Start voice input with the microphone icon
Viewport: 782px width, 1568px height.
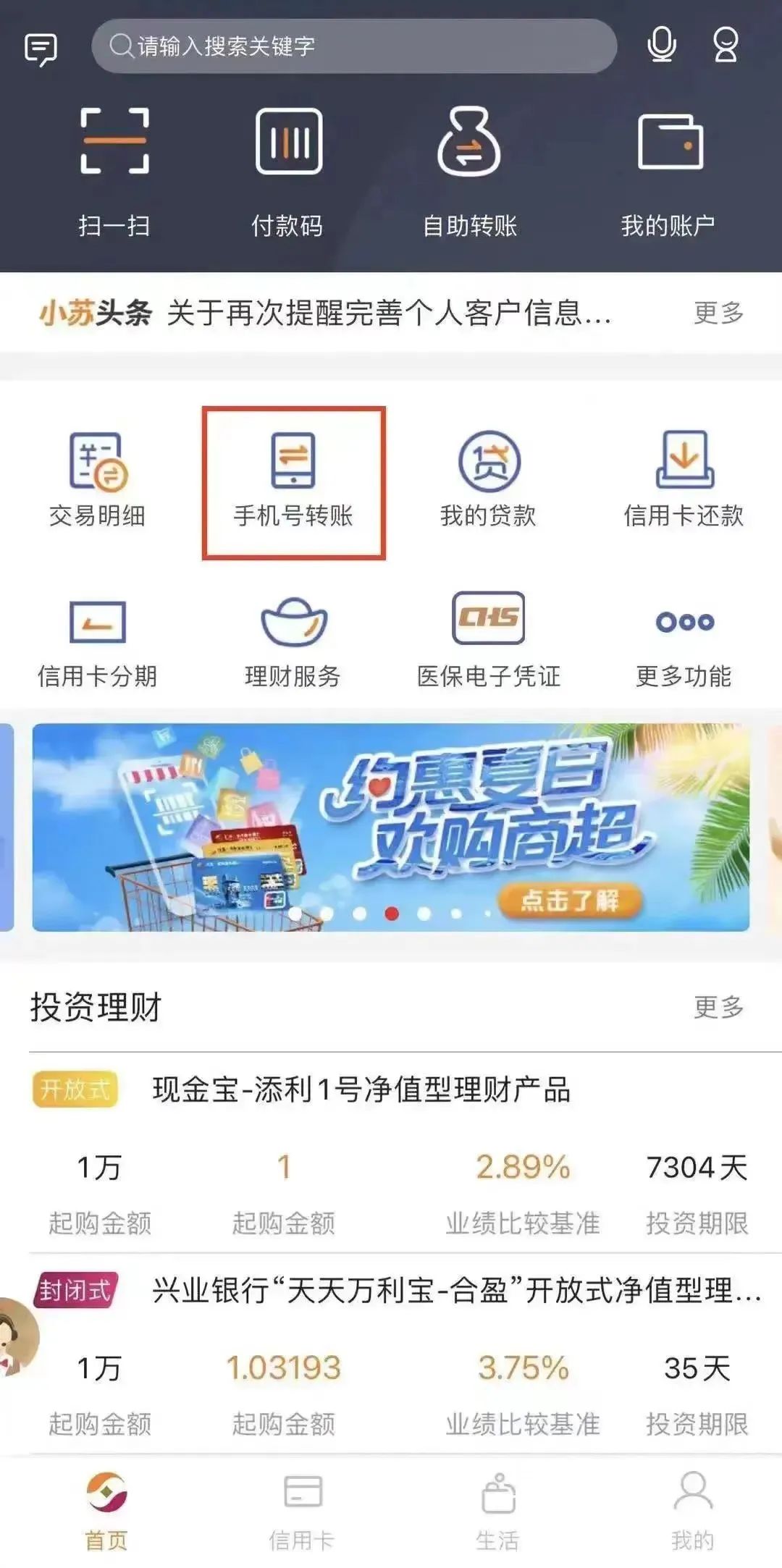click(661, 45)
